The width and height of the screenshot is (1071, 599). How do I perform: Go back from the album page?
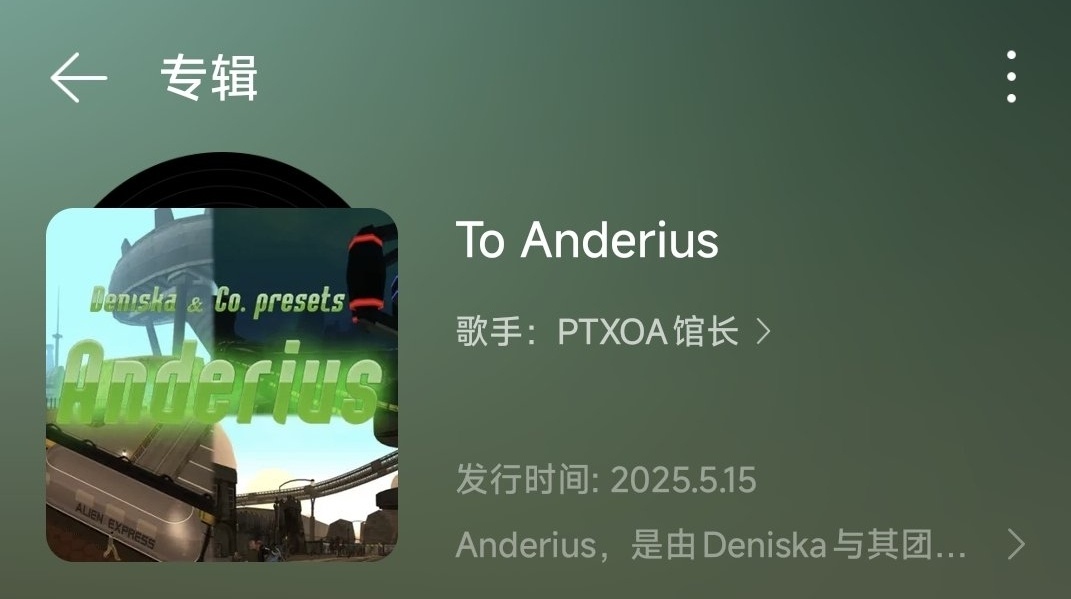tap(78, 77)
